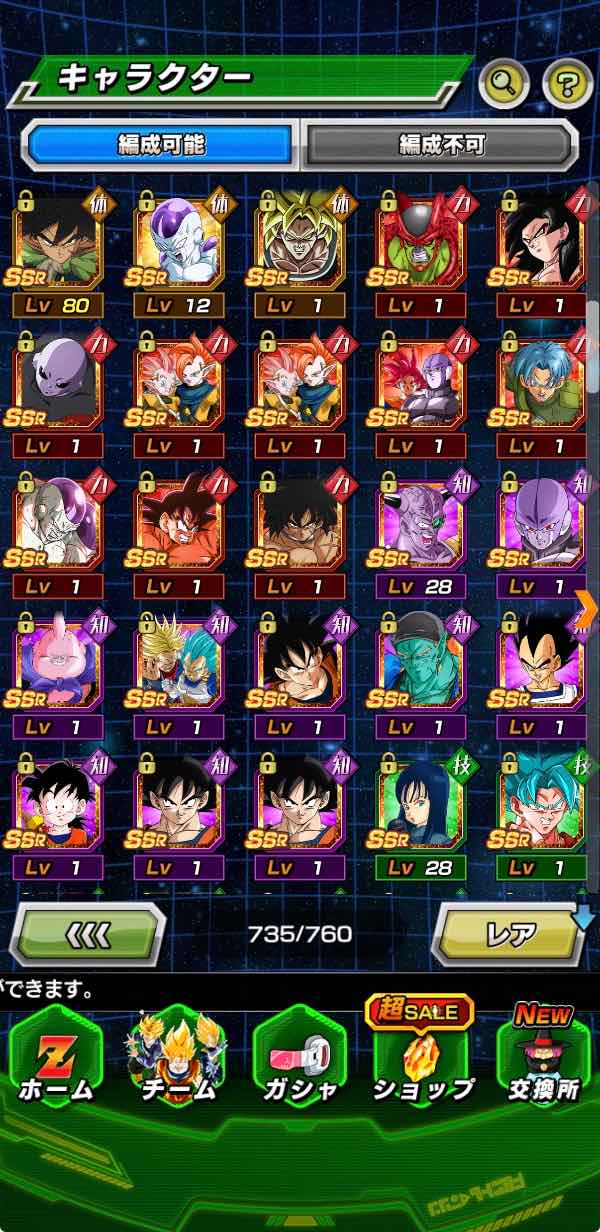Open the character search magnifier
This screenshot has width=600, height=1232.
click(503, 85)
